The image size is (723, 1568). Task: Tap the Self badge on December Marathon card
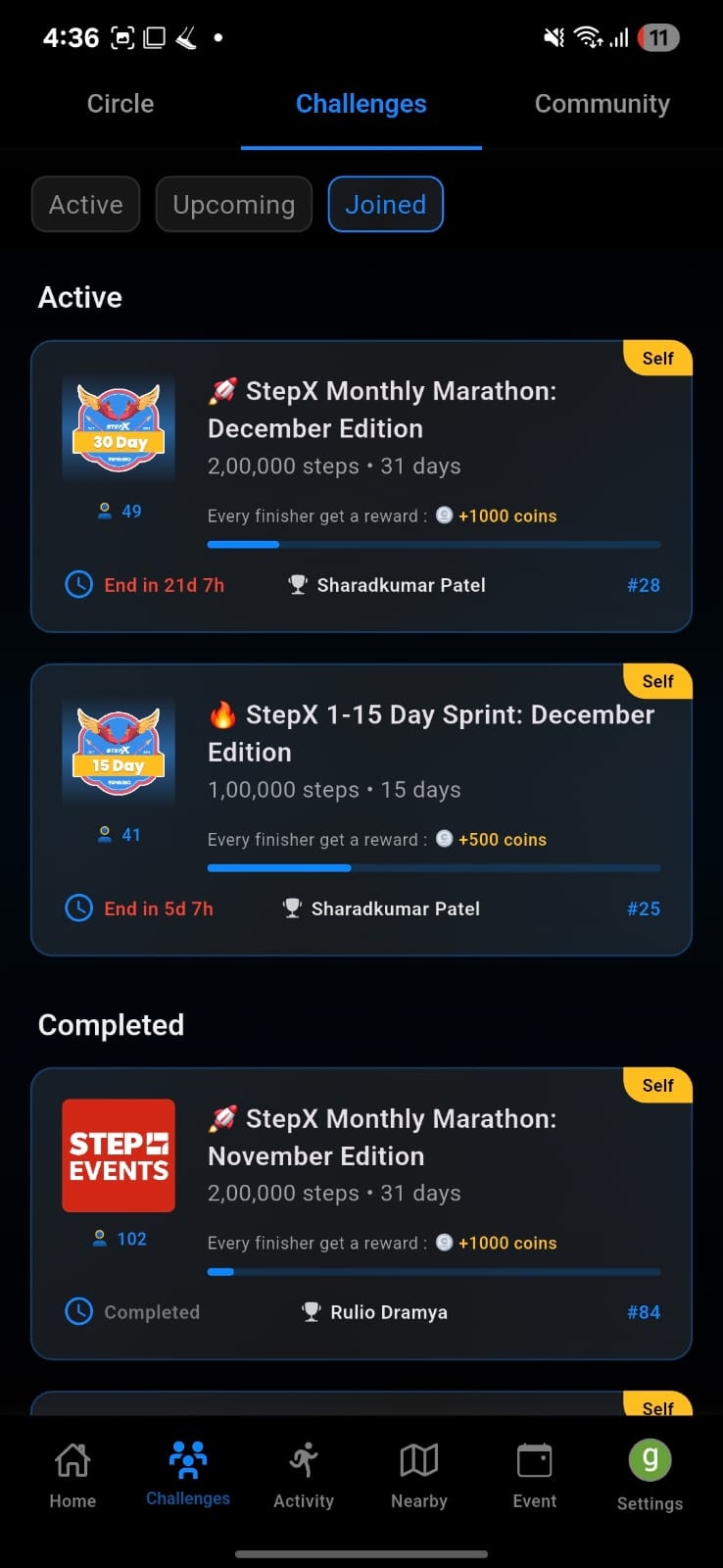click(x=656, y=358)
